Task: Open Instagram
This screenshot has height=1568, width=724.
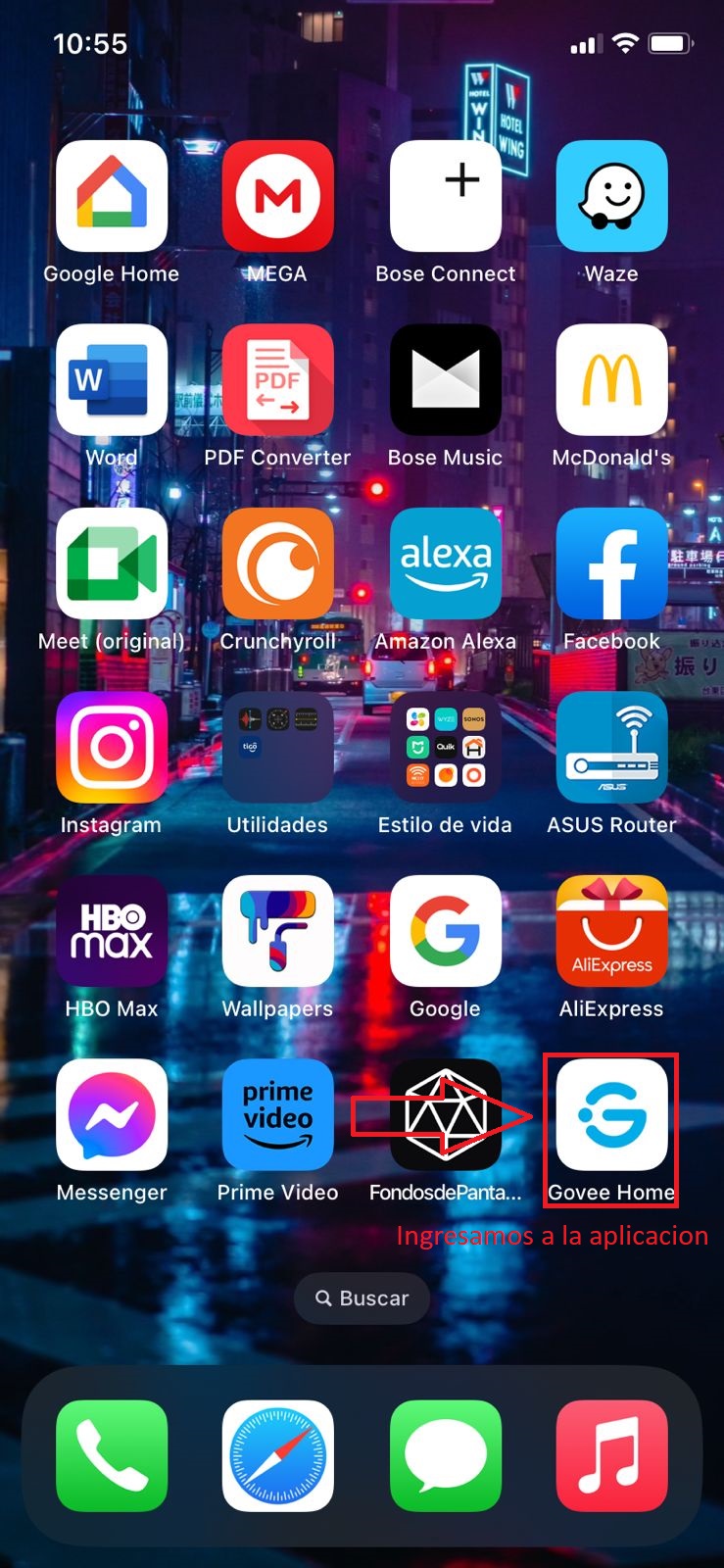Action: (112, 747)
